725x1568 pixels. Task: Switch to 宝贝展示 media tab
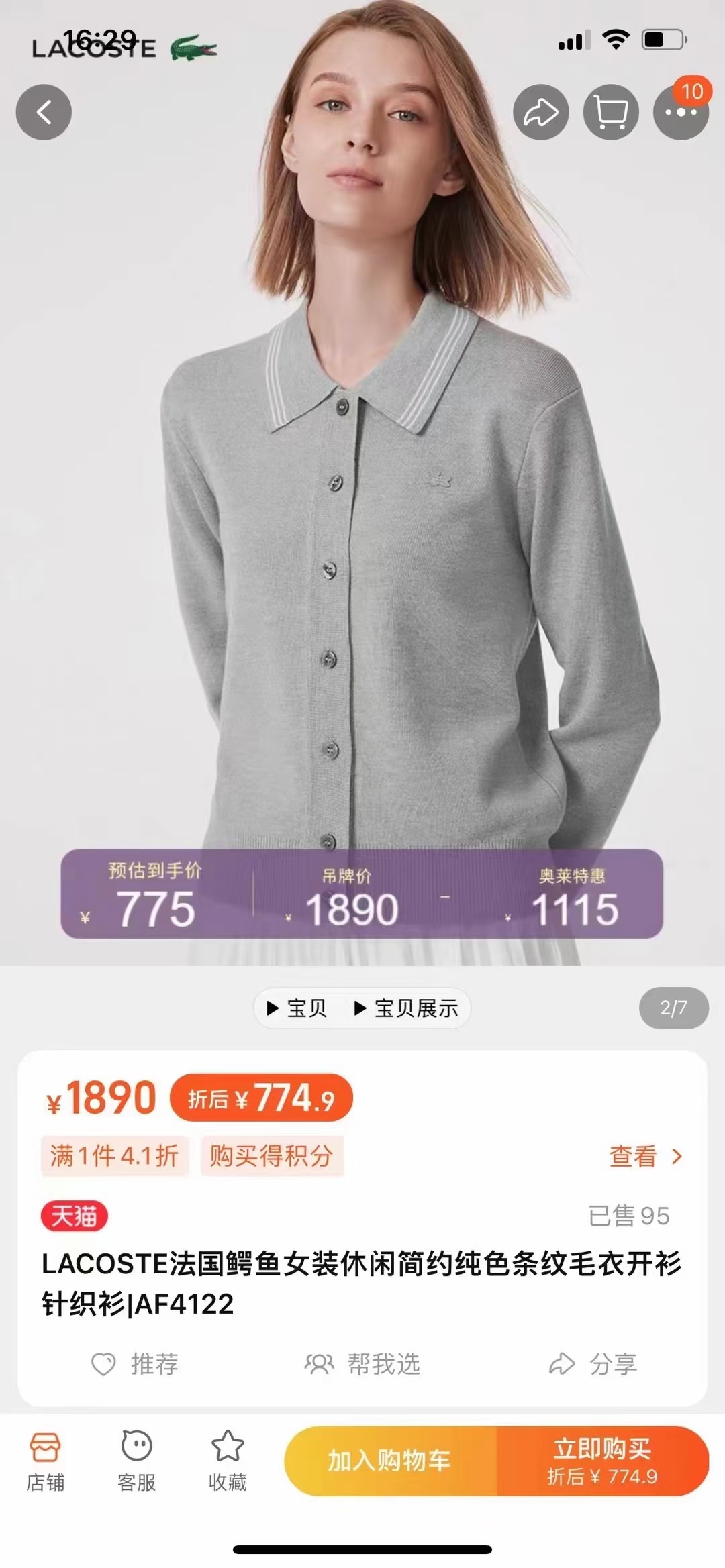[x=407, y=1008]
